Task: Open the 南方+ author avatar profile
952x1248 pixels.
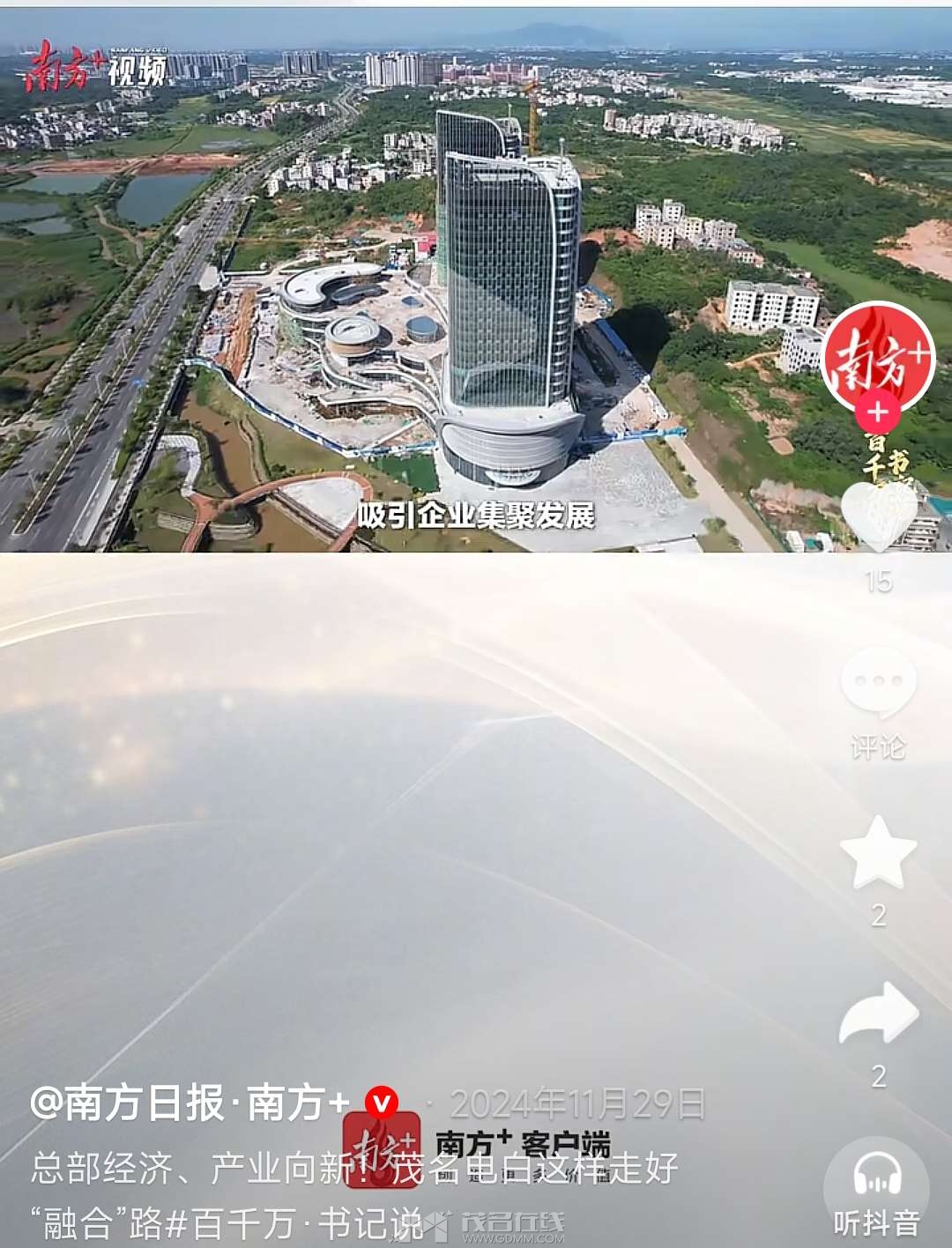Action: pyautogui.click(x=877, y=356)
